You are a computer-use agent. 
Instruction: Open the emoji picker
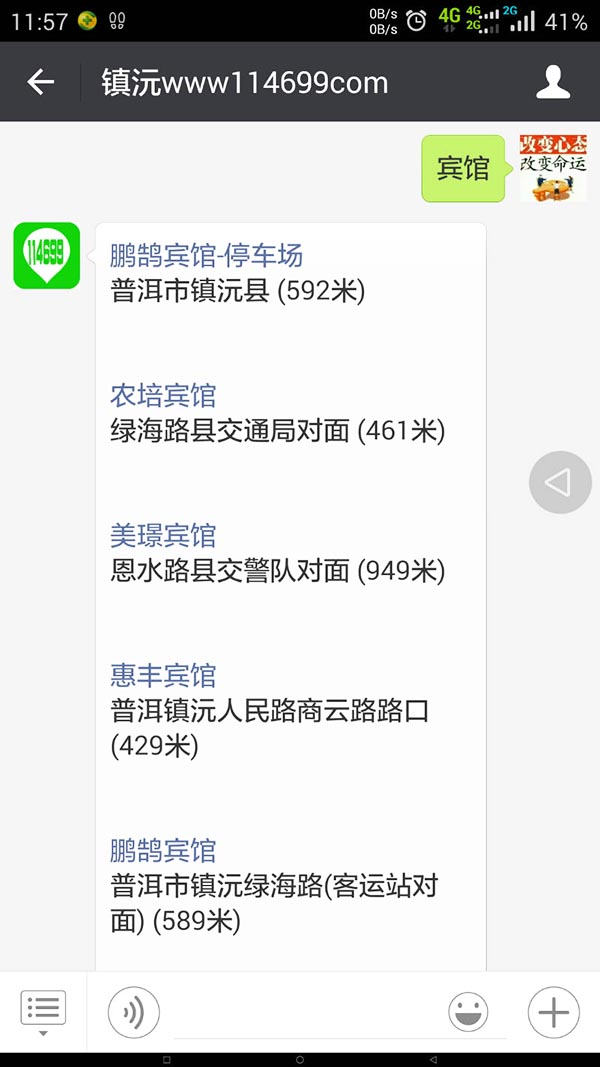(468, 1013)
